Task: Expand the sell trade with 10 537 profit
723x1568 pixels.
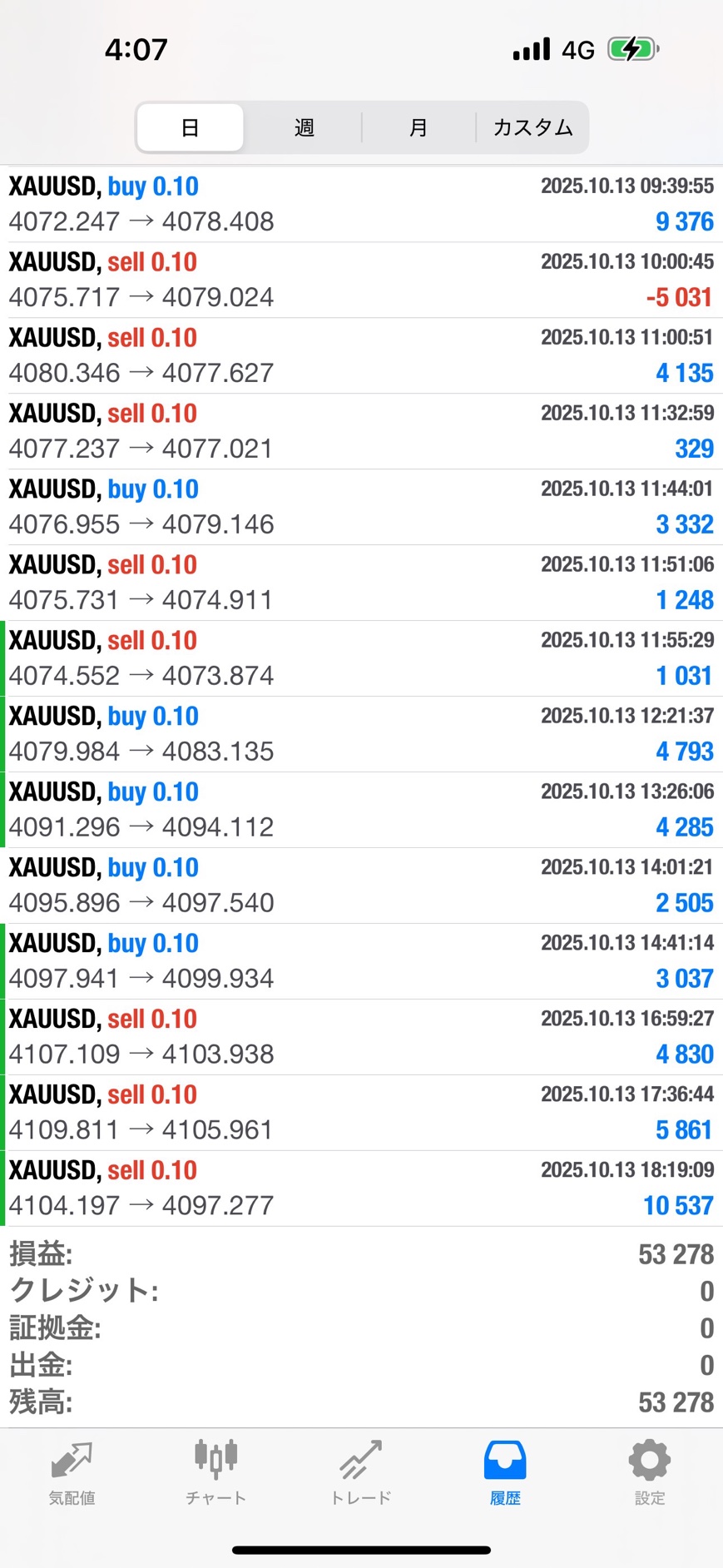Action: [361, 1188]
